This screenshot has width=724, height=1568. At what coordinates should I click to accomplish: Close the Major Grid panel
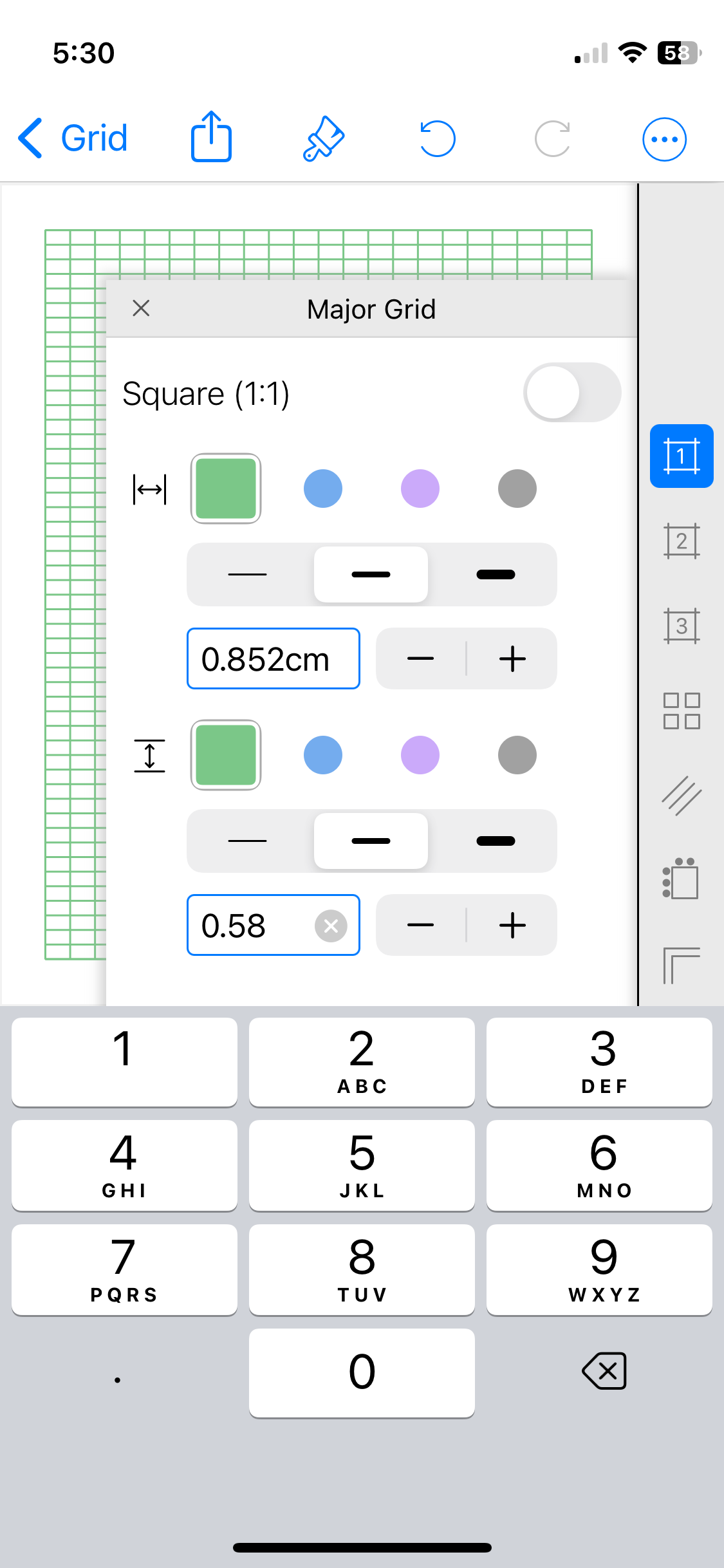click(x=141, y=308)
